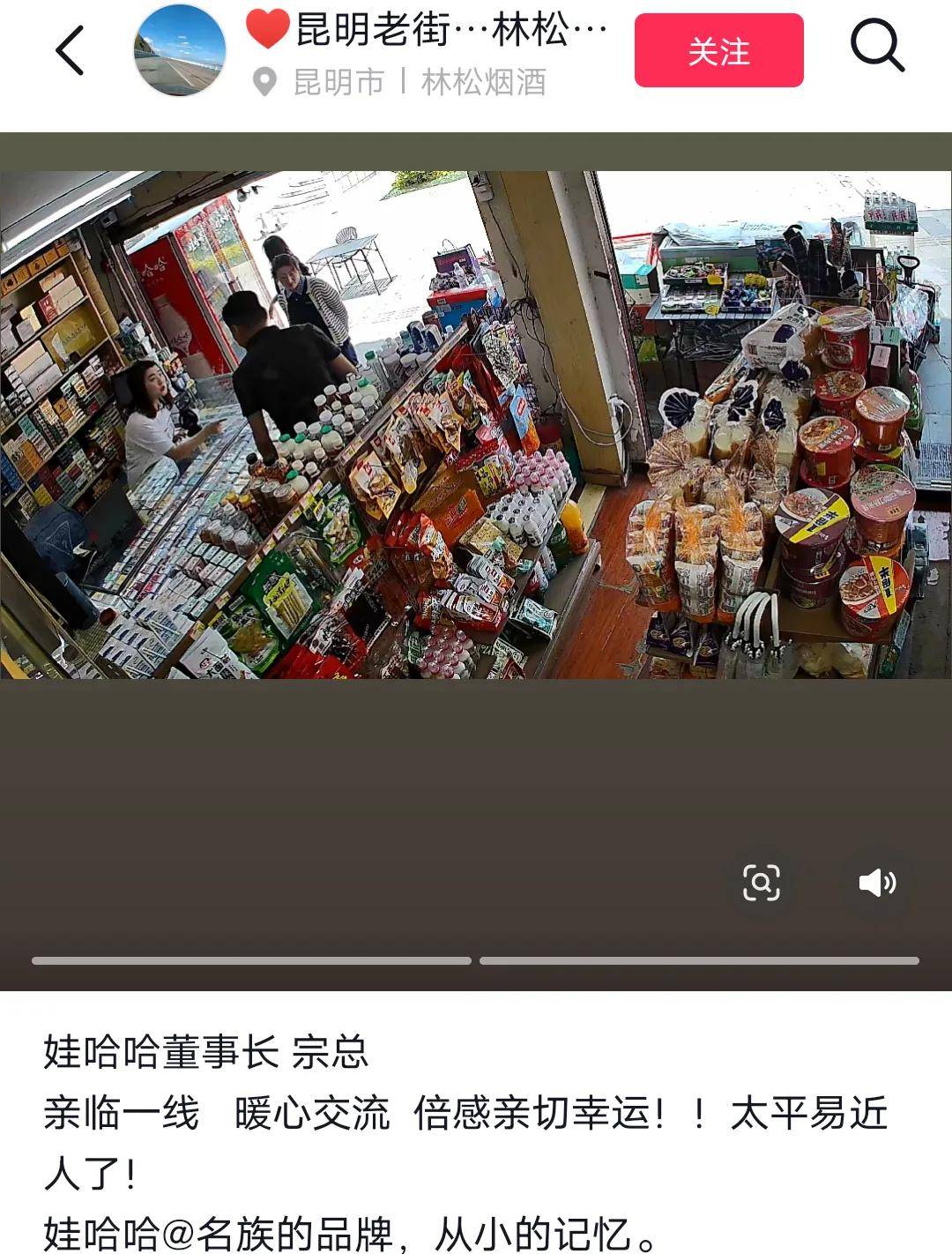Mute the video sound

coord(877,883)
